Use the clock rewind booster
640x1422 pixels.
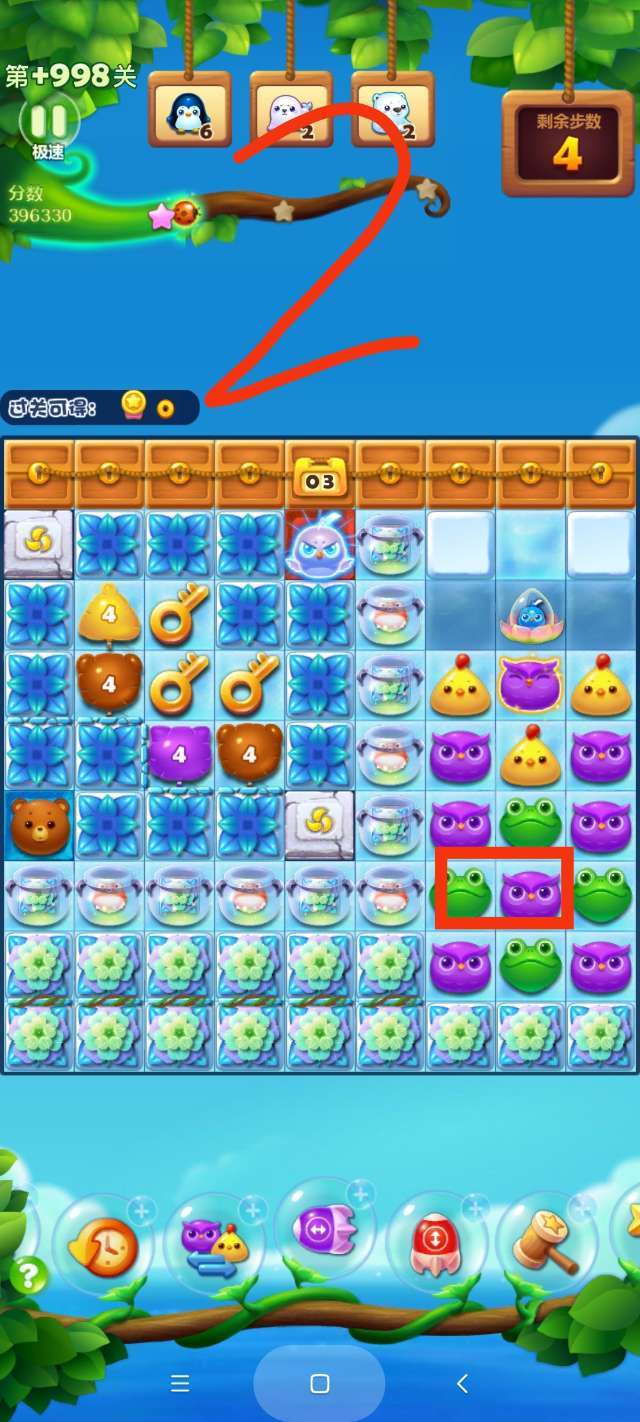pyautogui.click(x=101, y=1245)
